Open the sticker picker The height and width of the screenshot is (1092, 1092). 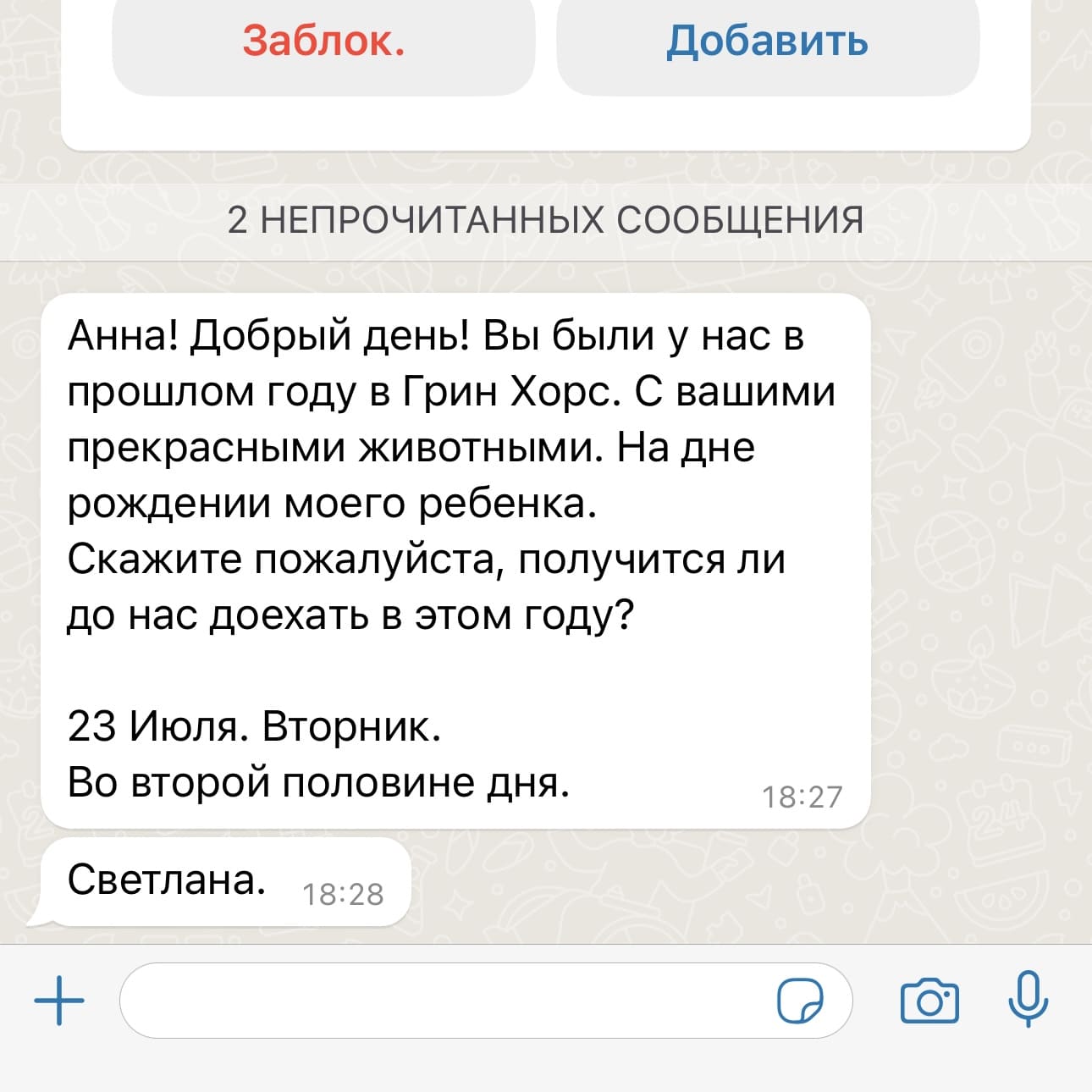(x=799, y=1001)
